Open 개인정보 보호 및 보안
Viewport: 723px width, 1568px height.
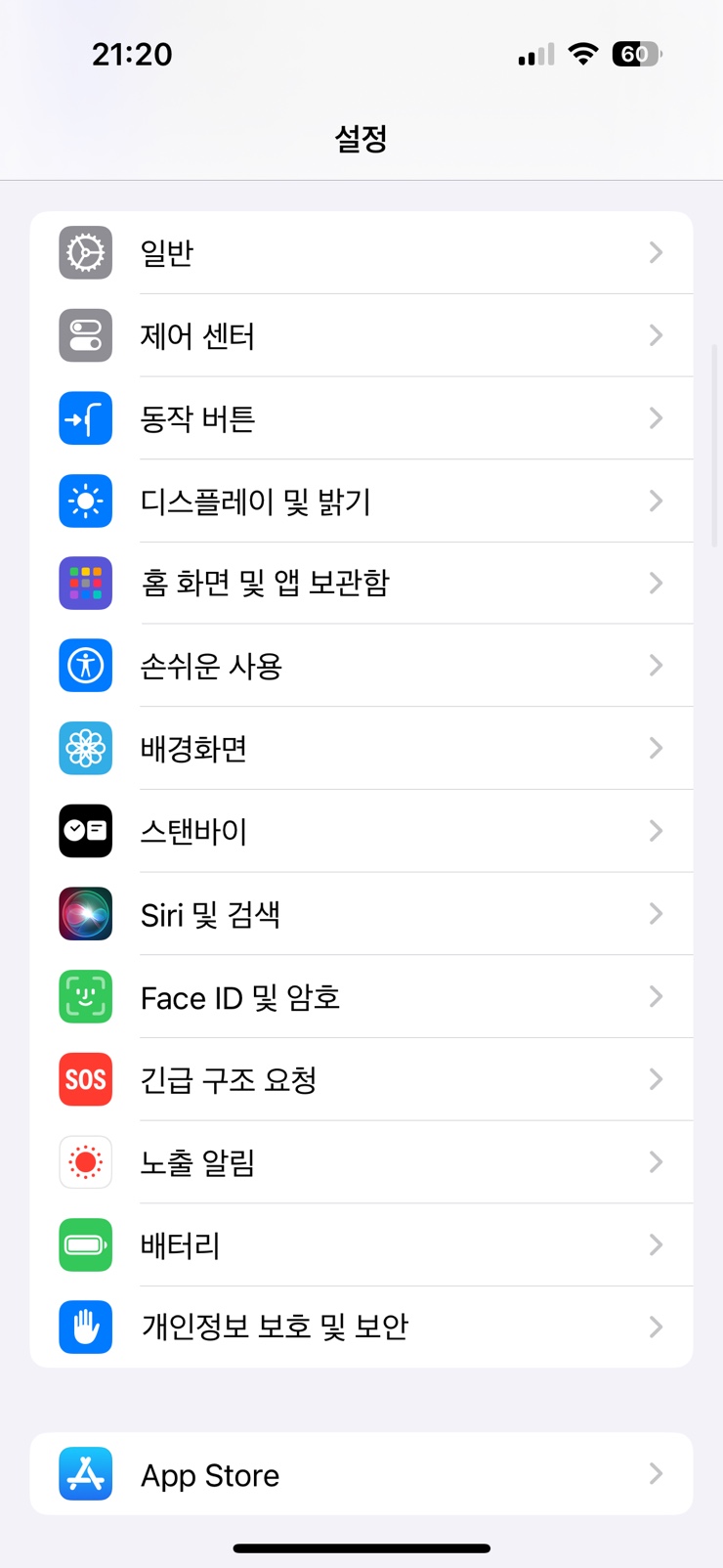coord(361,1327)
